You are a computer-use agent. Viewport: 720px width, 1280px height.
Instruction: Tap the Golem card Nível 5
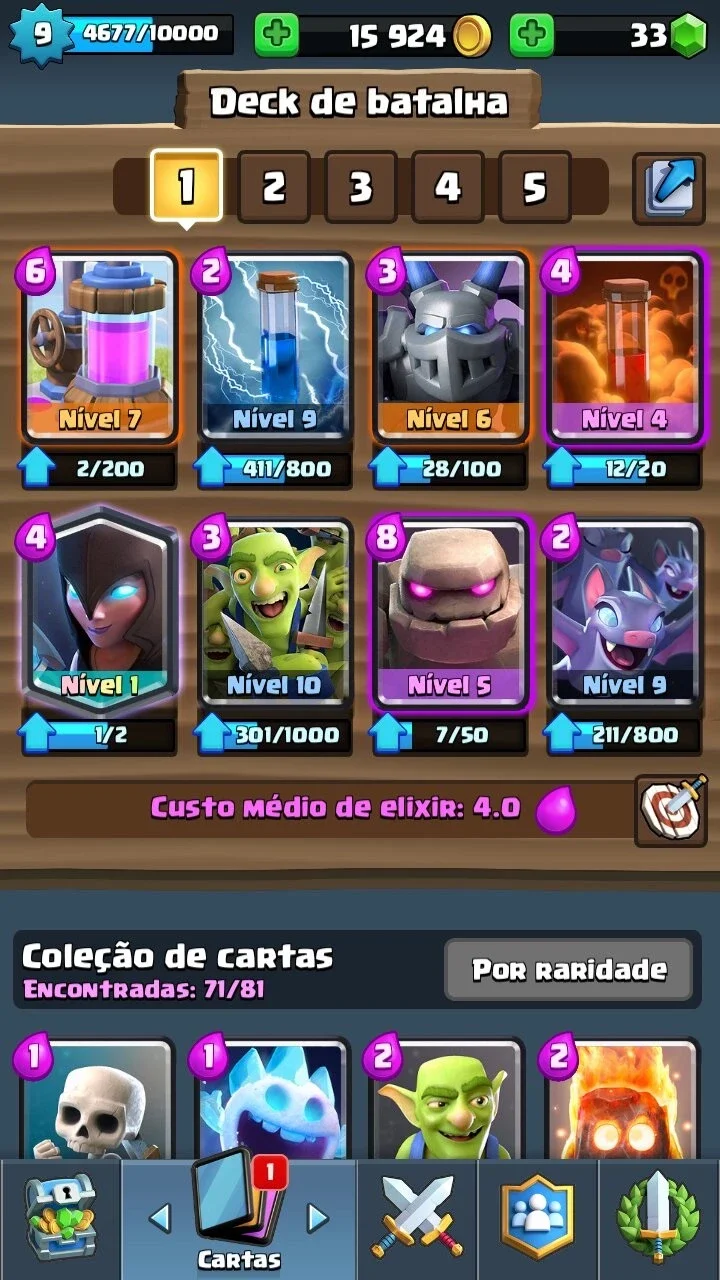click(x=450, y=612)
